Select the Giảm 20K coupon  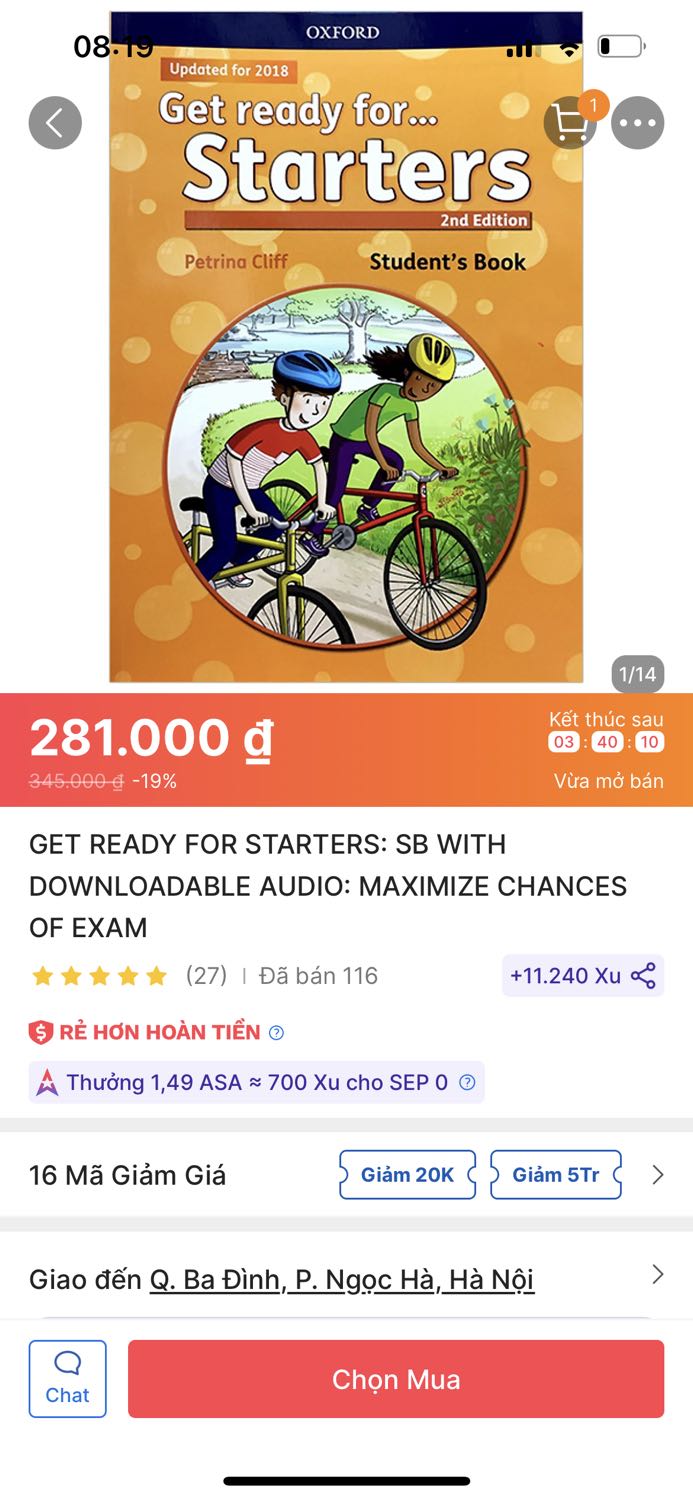(408, 1175)
